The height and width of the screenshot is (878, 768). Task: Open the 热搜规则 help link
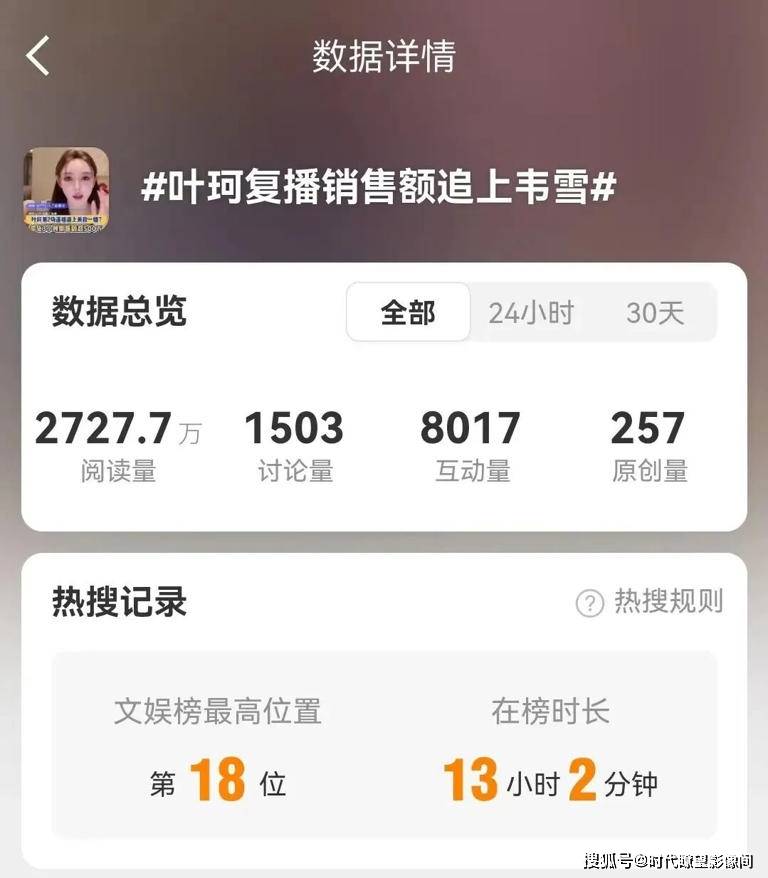point(650,602)
